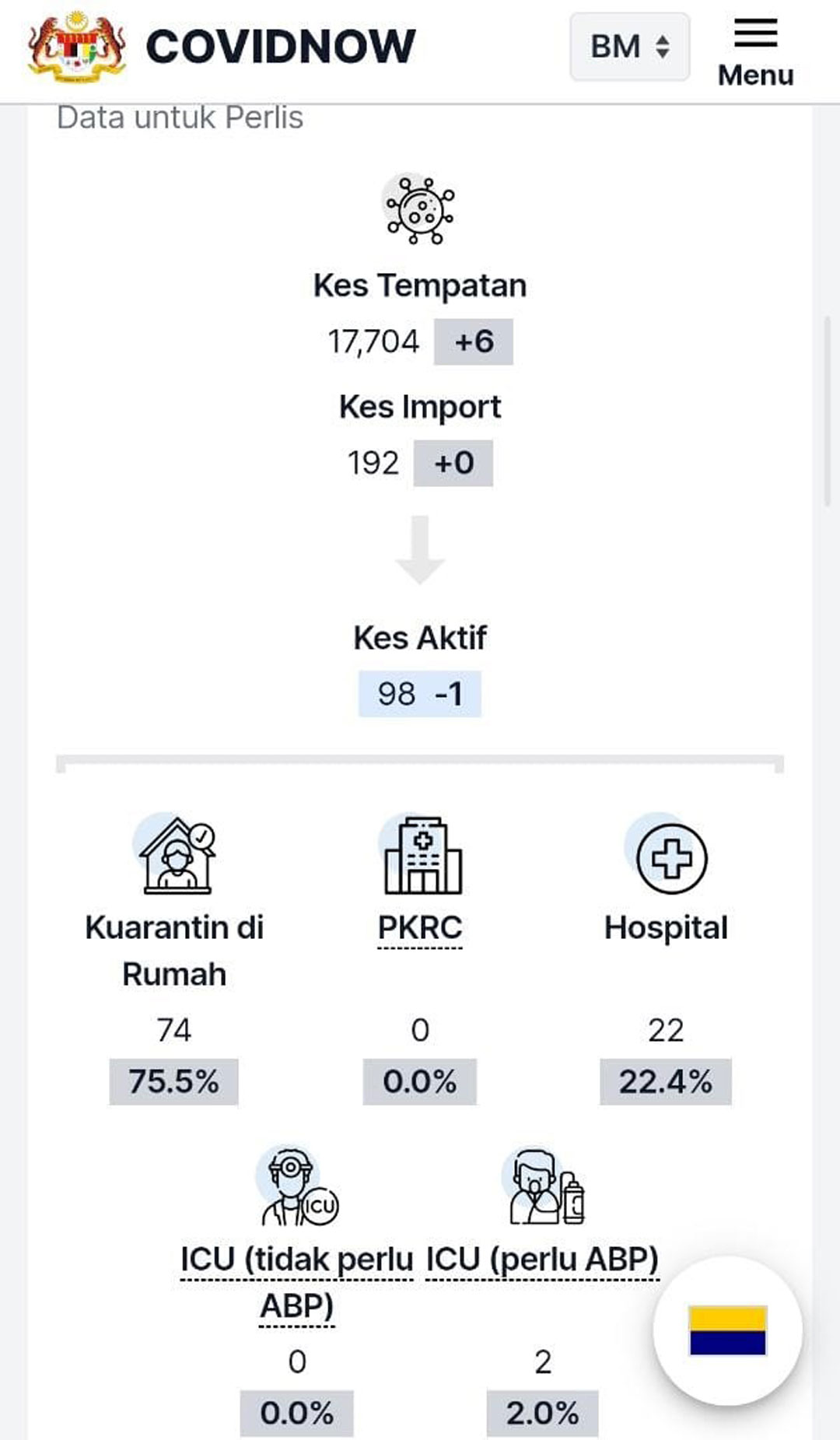
Task: Show the PKRC abbreviation tooltip
Action: coord(420,927)
